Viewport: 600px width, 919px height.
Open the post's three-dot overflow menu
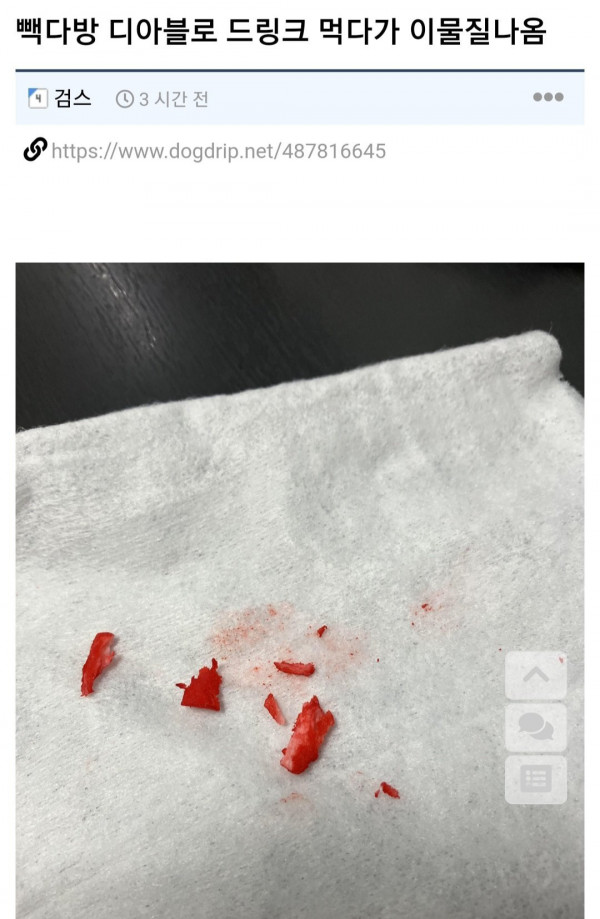click(548, 97)
